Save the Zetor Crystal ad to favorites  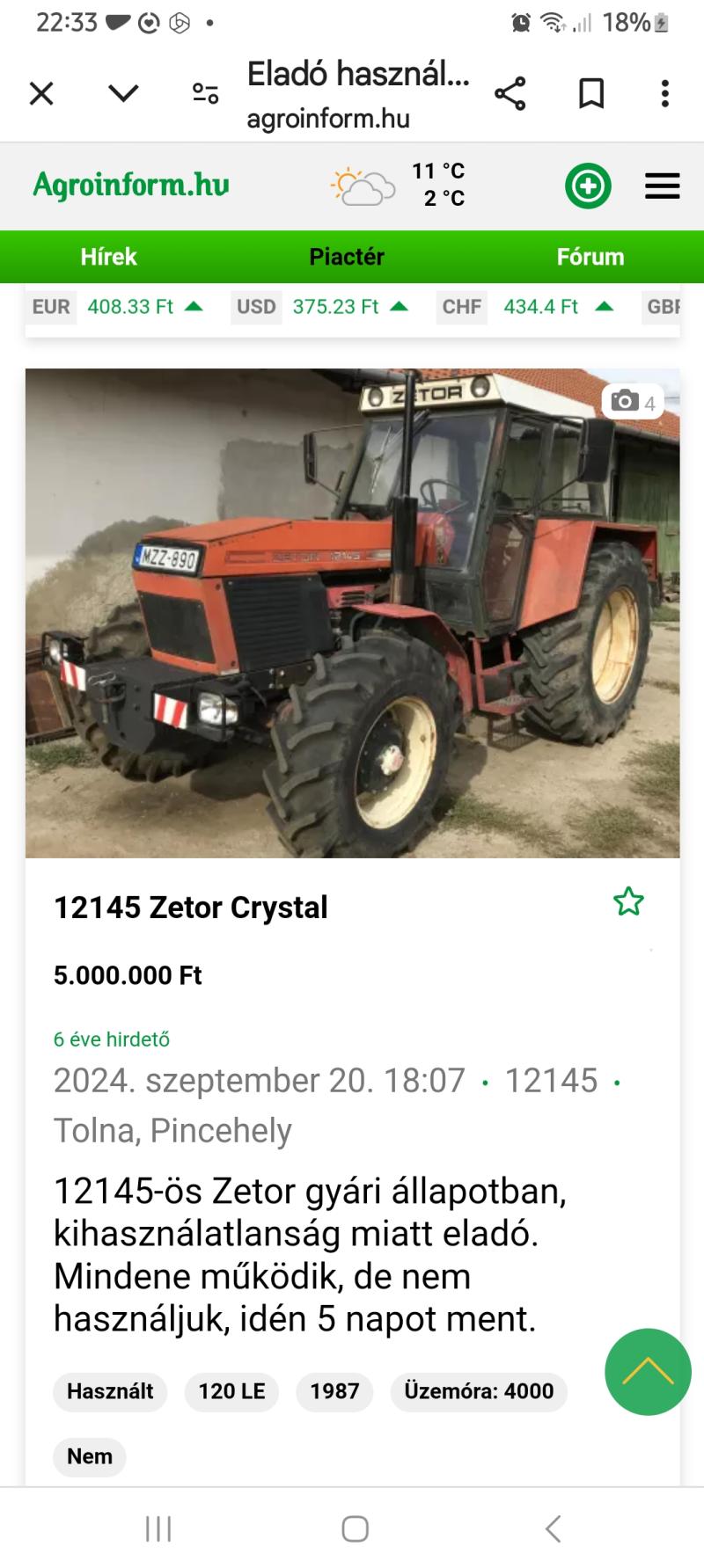point(628,901)
